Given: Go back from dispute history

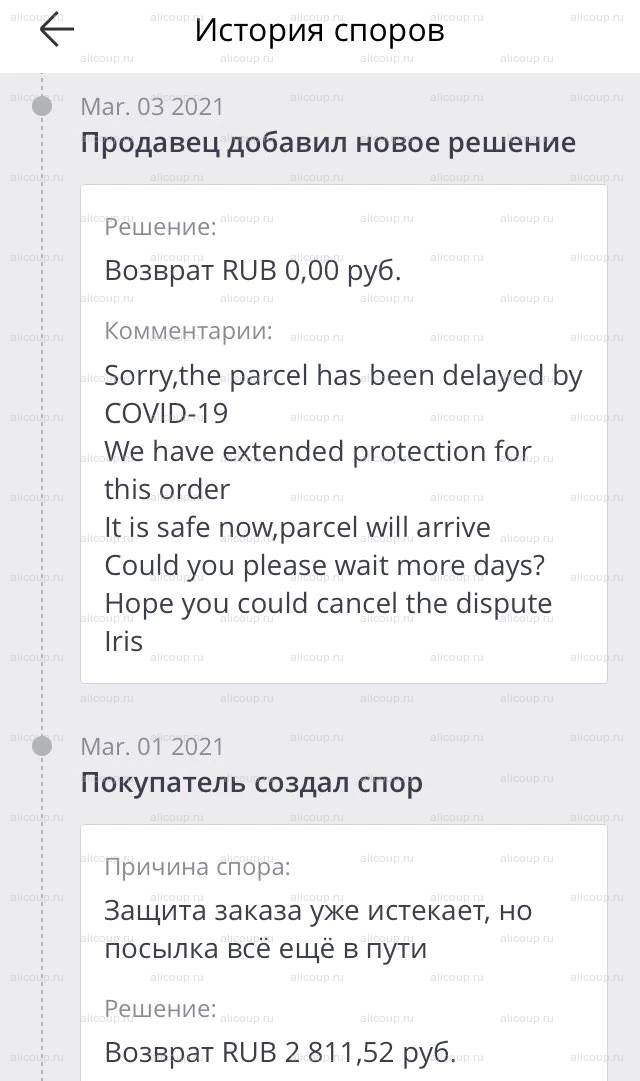Looking at the screenshot, I should 56,31.
